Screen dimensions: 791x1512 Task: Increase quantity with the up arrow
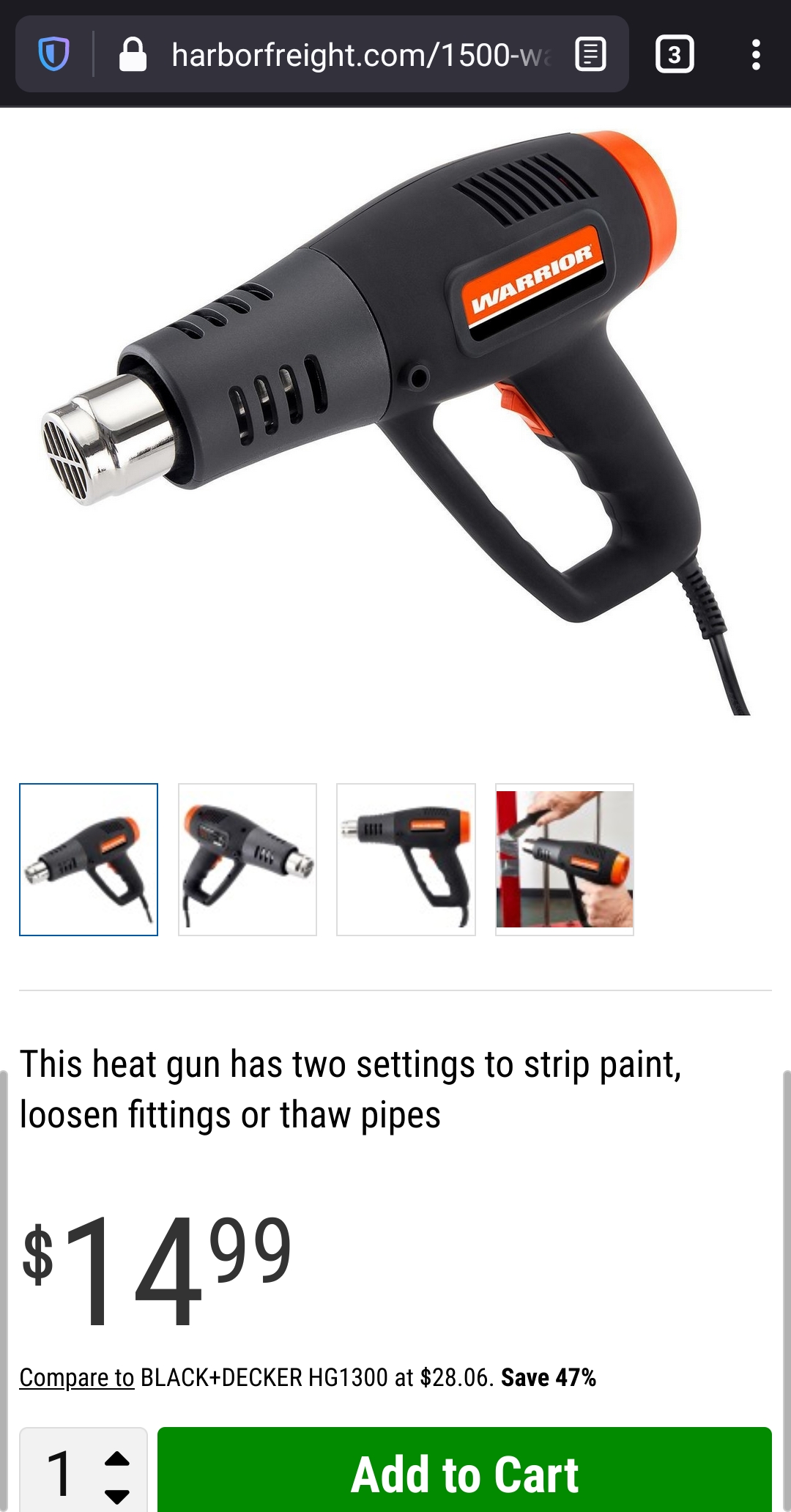pyautogui.click(x=117, y=1459)
